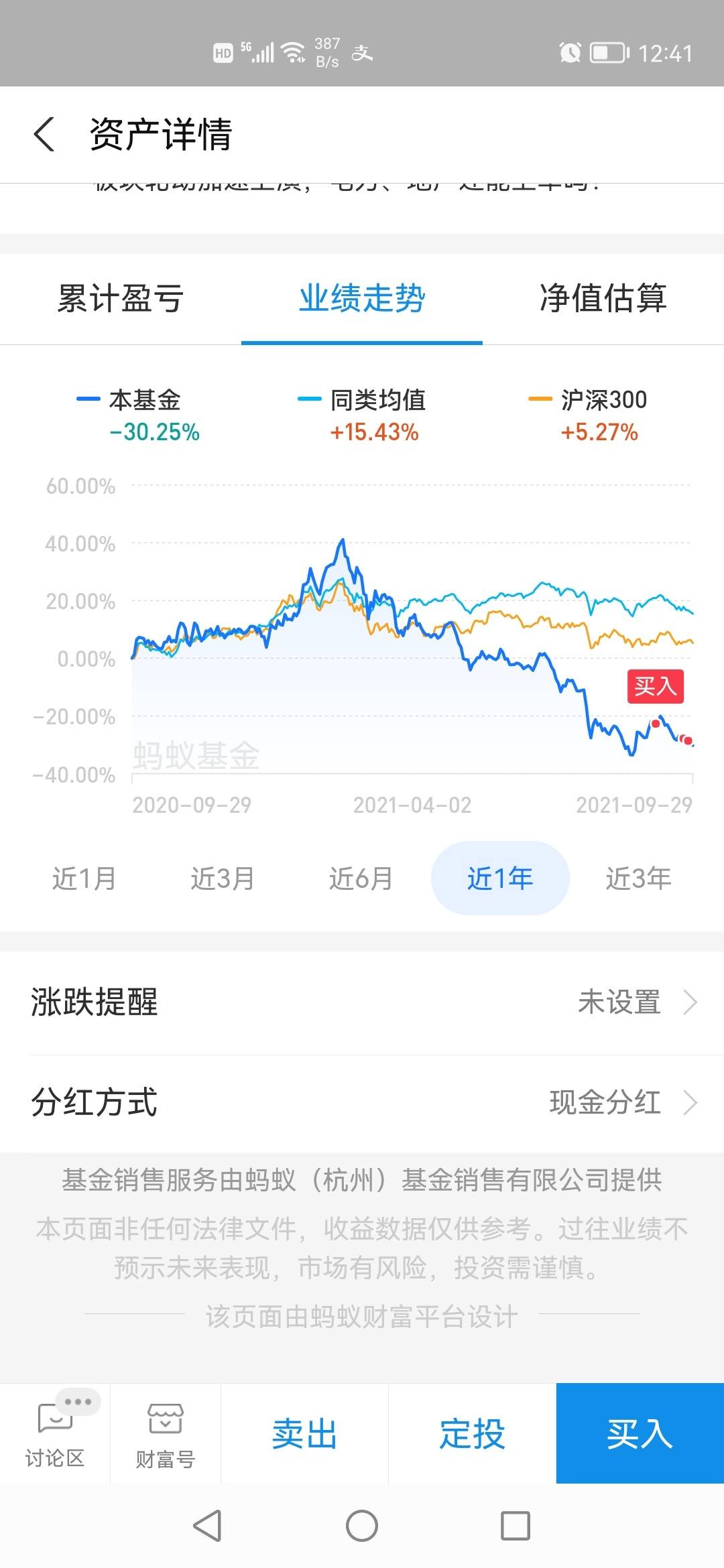
Task: Go to the system home screen
Action: pyautogui.click(x=362, y=1526)
